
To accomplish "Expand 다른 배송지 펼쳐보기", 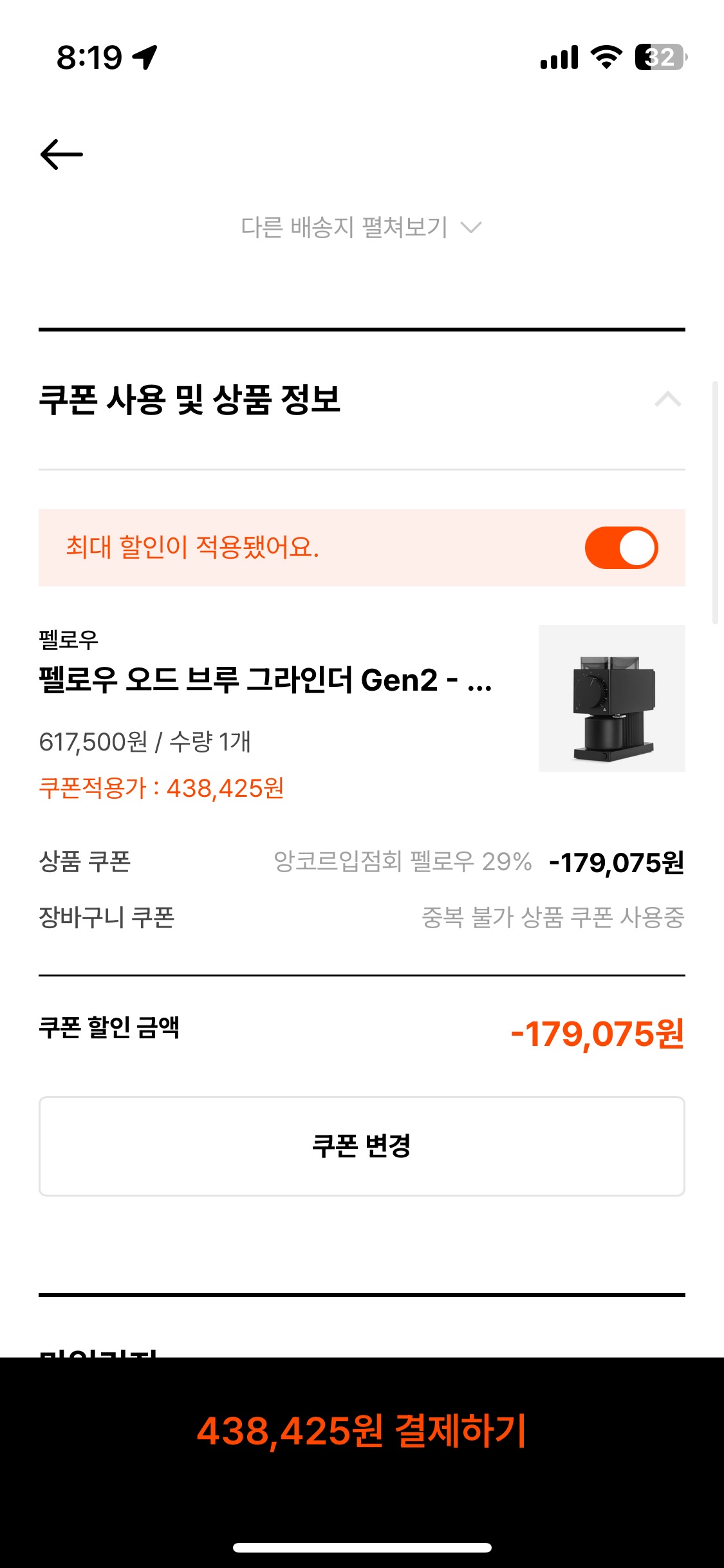I will click(x=361, y=227).
